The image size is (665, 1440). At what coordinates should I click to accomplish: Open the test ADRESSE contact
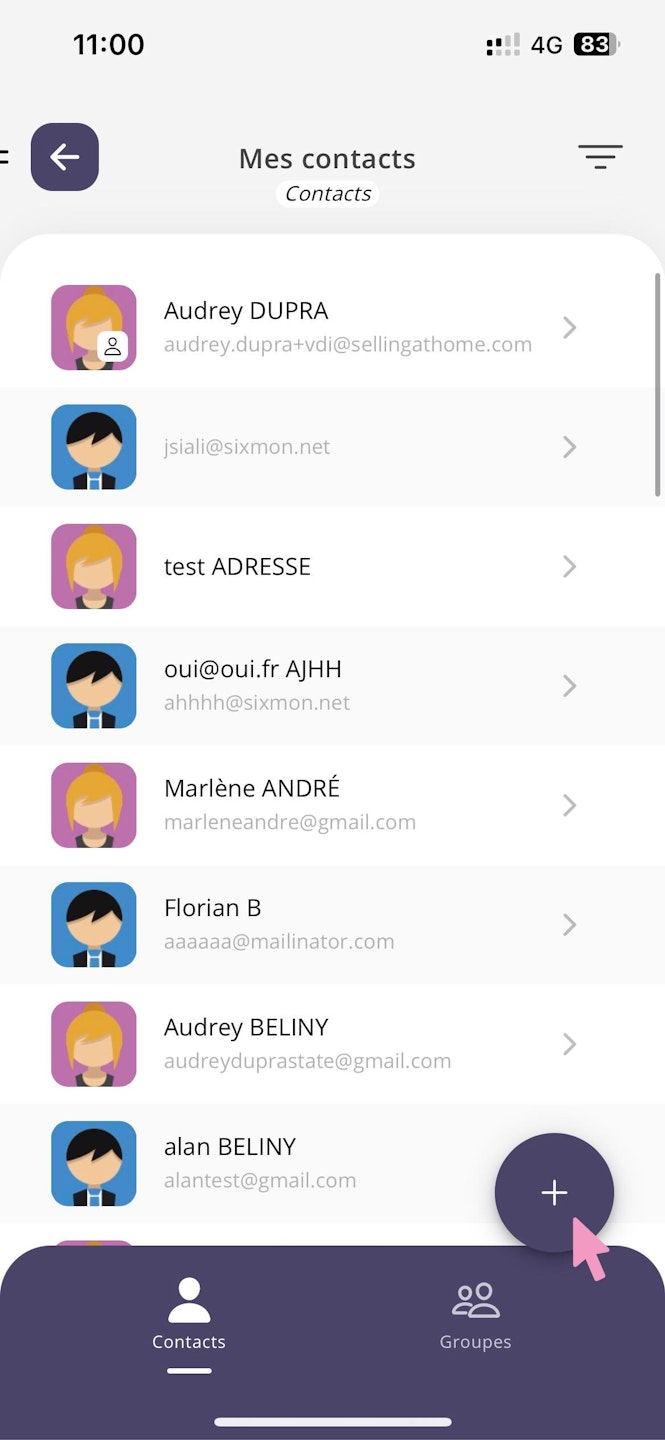(330, 566)
